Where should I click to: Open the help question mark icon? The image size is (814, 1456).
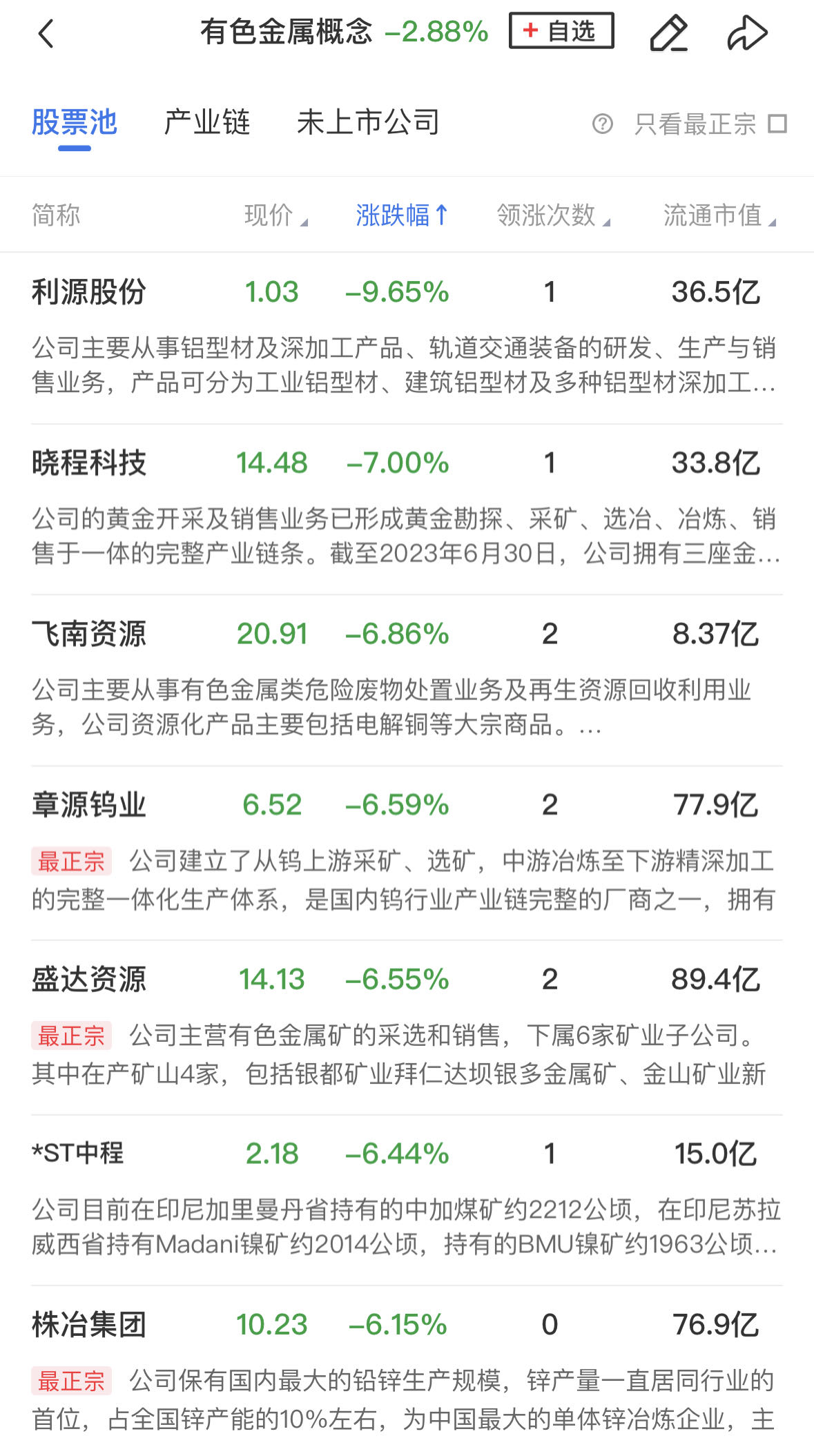(x=602, y=124)
